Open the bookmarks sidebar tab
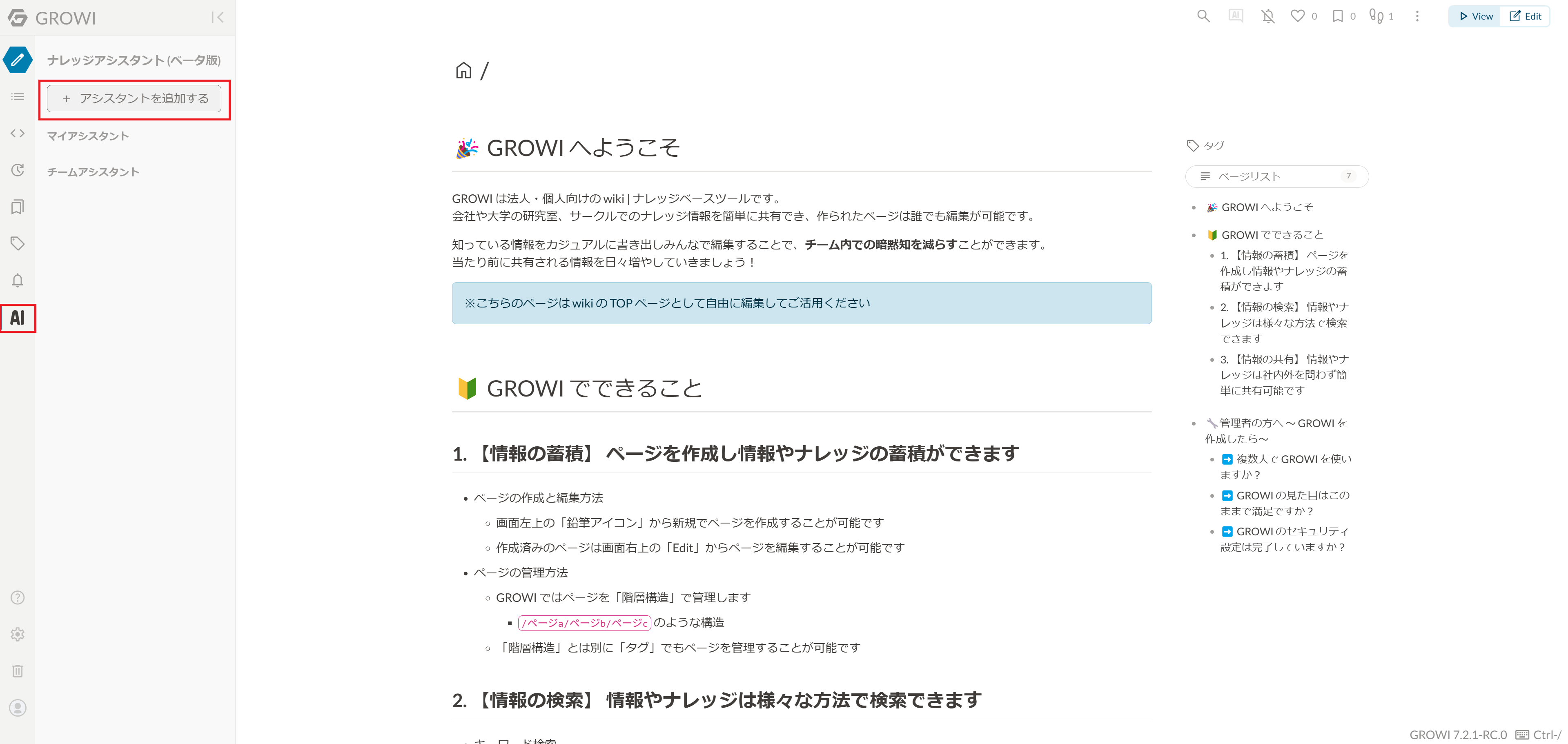This screenshot has width=1568, height=744. [x=18, y=207]
